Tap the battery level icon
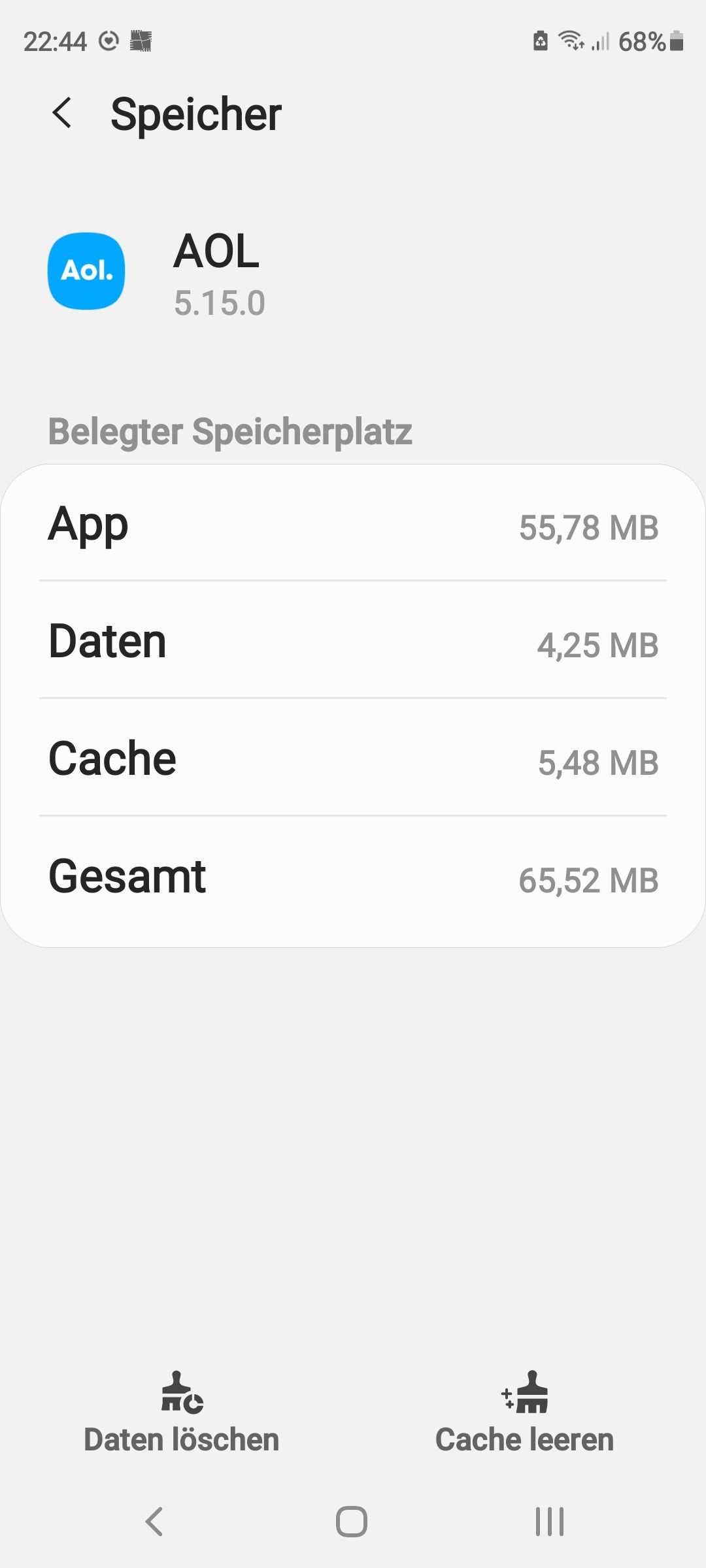This screenshot has height=1568, width=706. click(677, 41)
